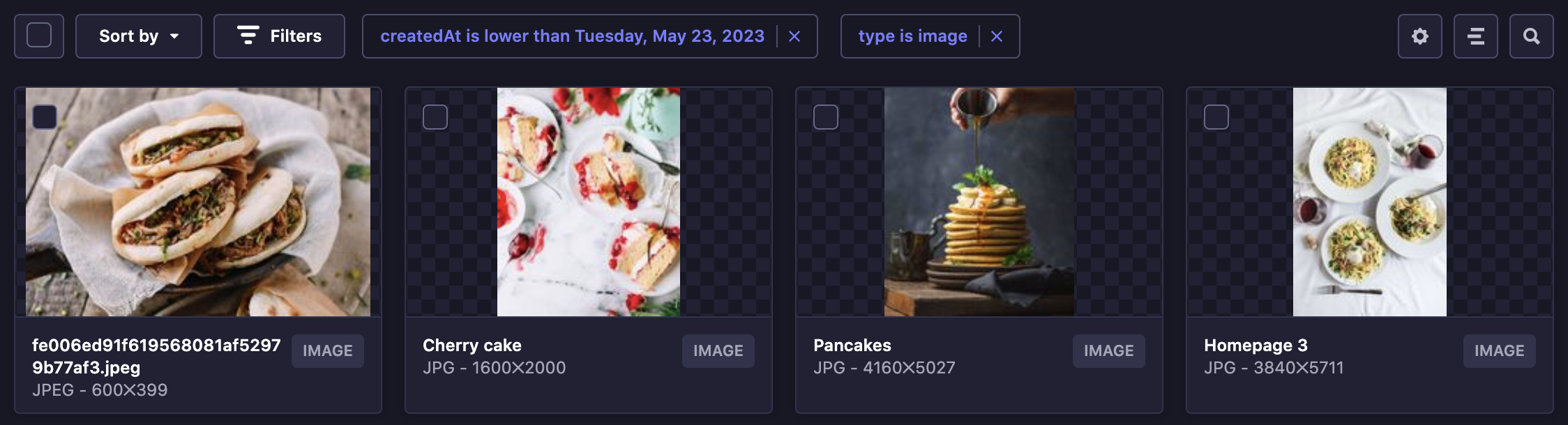Select the Pancakes checkbox
This screenshot has height=425, width=1568.
[x=826, y=117]
